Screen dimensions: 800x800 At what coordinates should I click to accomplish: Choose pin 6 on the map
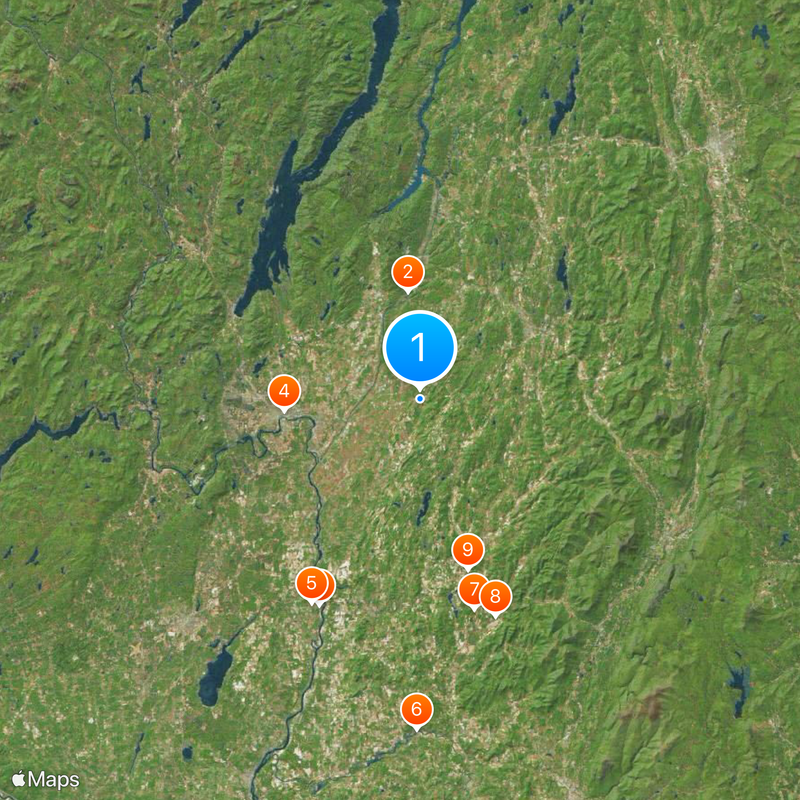[417, 710]
